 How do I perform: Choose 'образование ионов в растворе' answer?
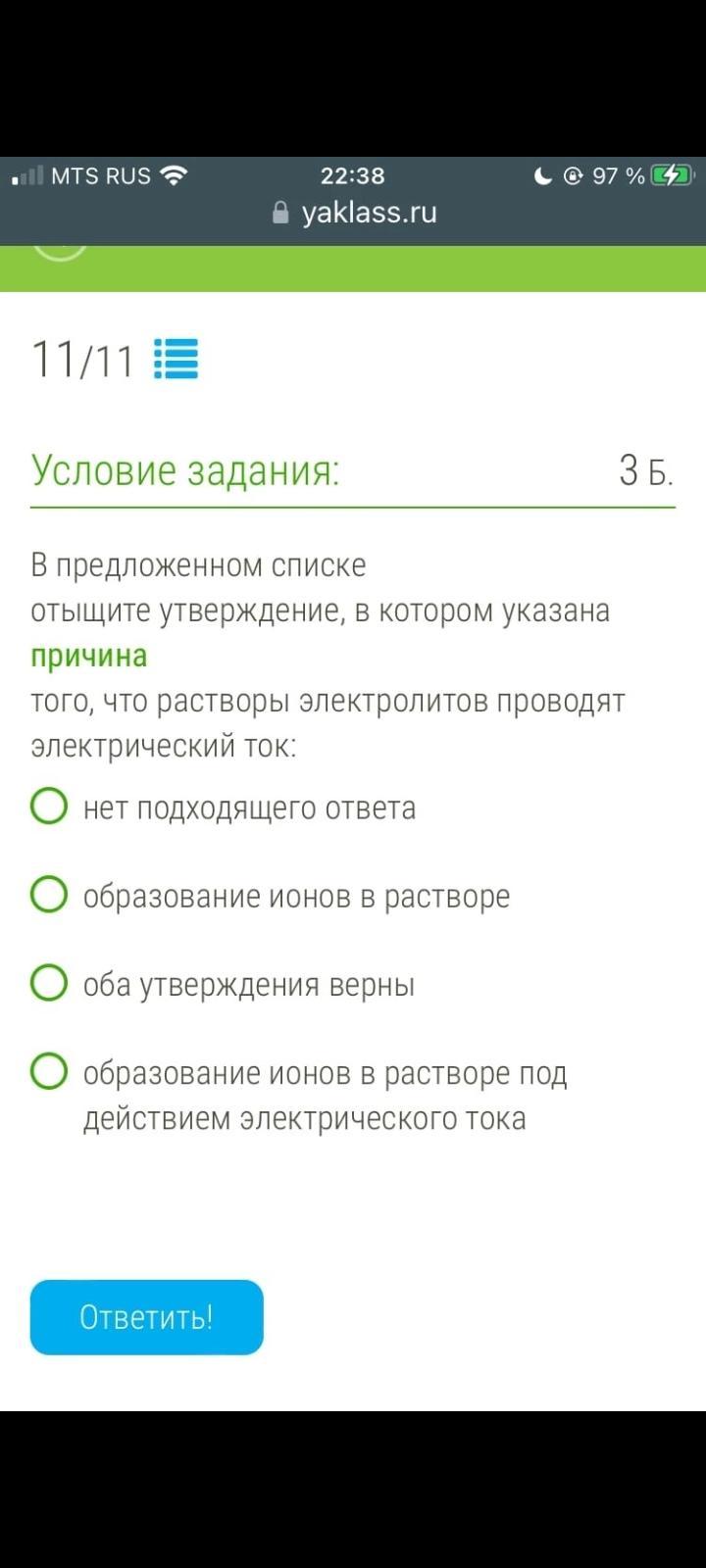coord(49,895)
